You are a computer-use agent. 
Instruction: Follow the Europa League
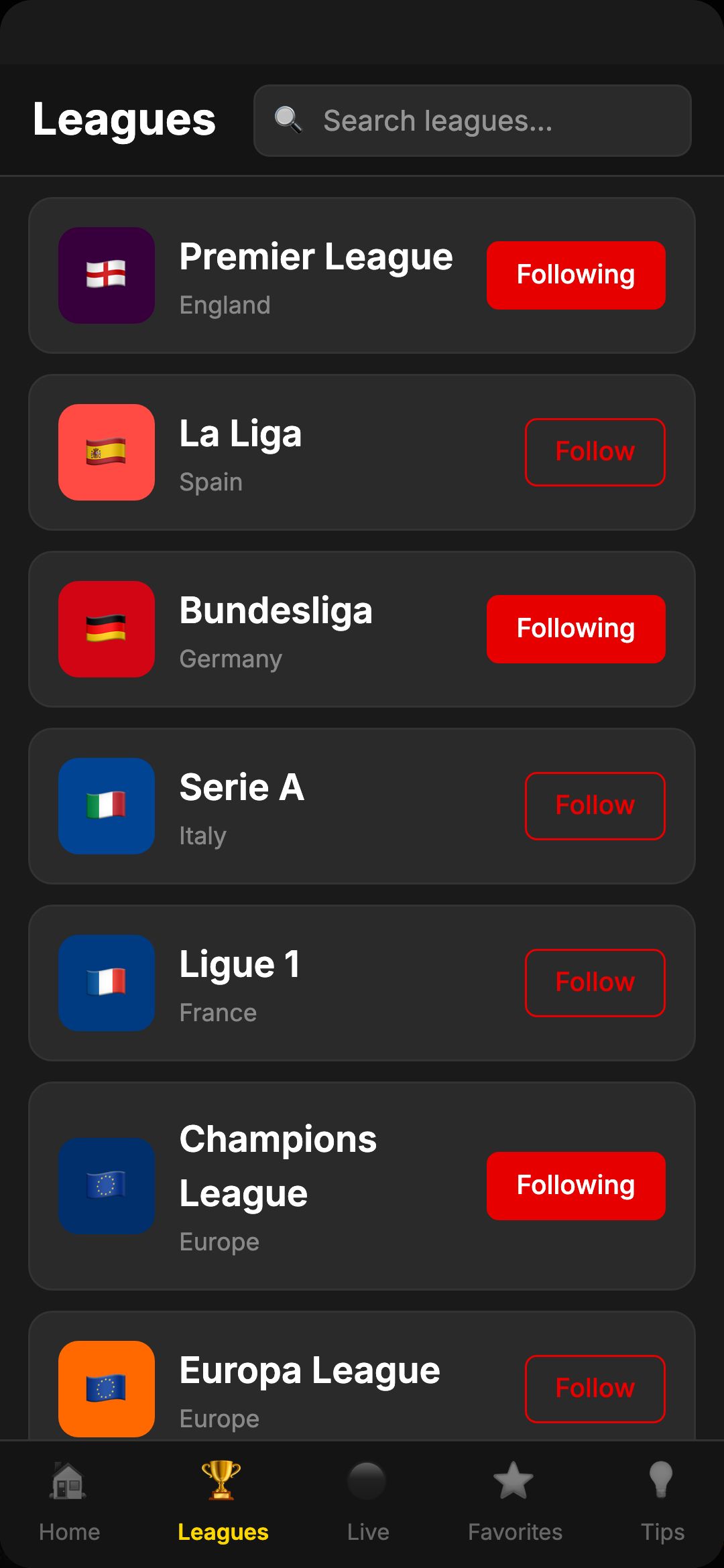pyautogui.click(x=594, y=1389)
